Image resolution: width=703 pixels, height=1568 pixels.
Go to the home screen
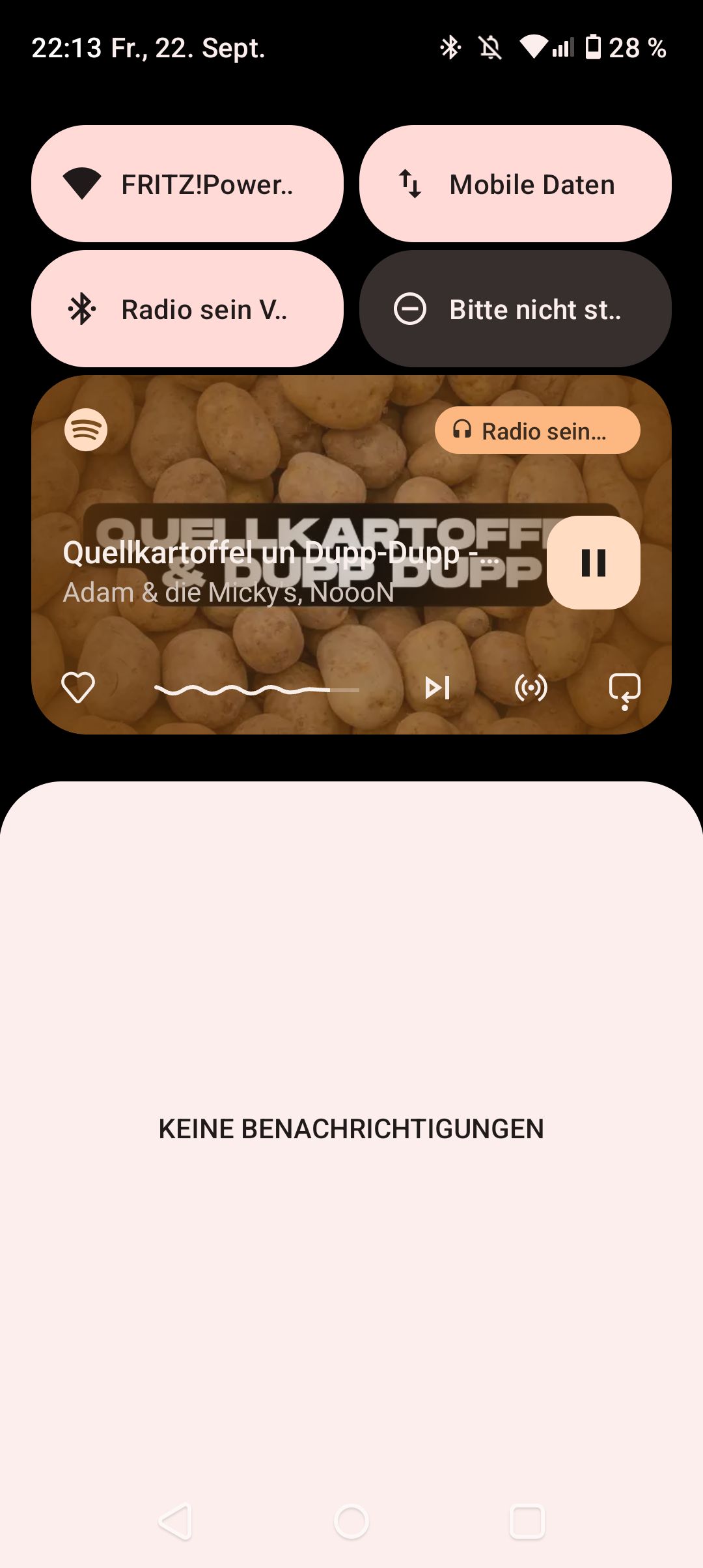pyautogui.click(x=351, y=1522)
